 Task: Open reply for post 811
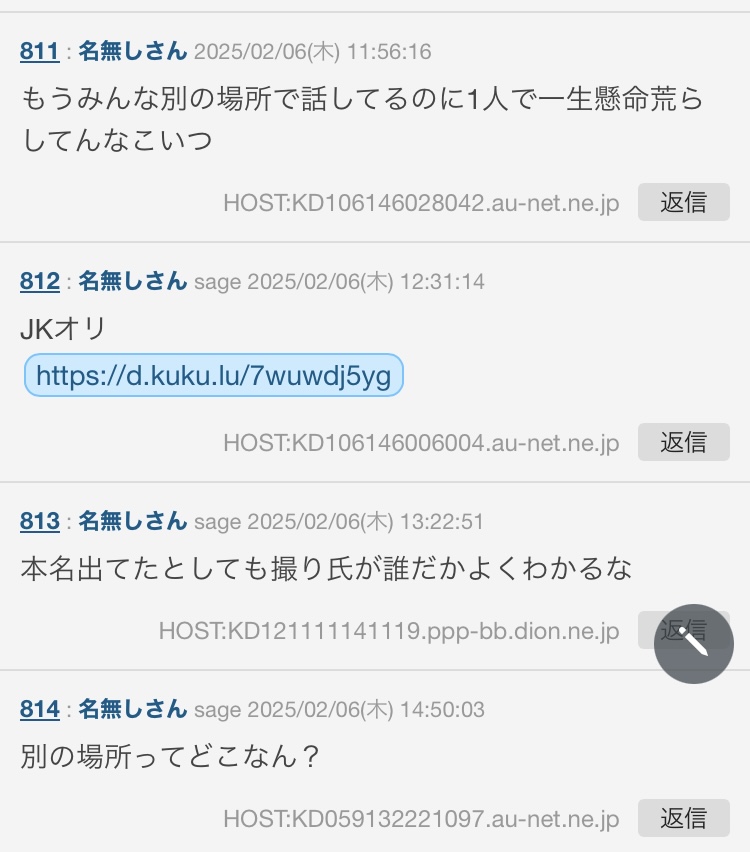click(x=684, y=202)
